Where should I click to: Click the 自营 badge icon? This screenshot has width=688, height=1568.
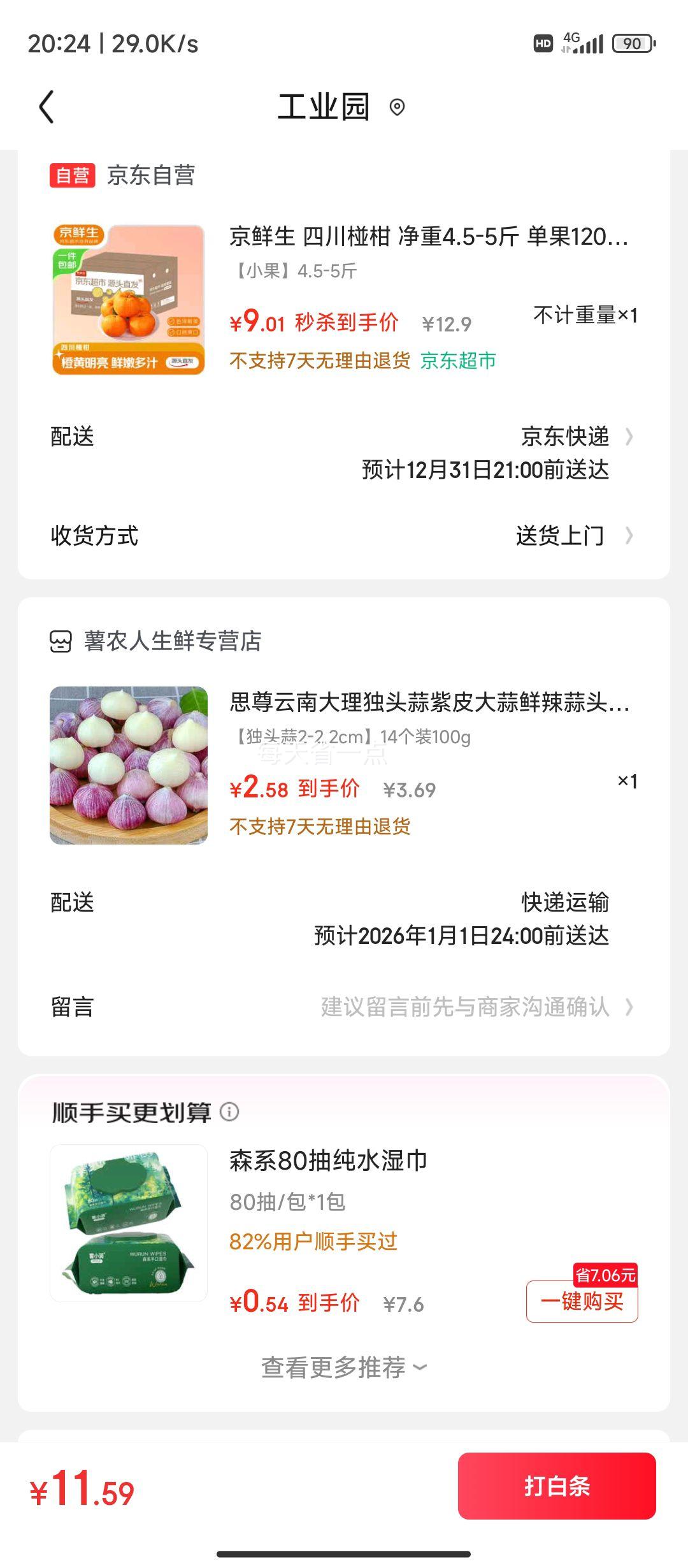[x=72, y=175]
